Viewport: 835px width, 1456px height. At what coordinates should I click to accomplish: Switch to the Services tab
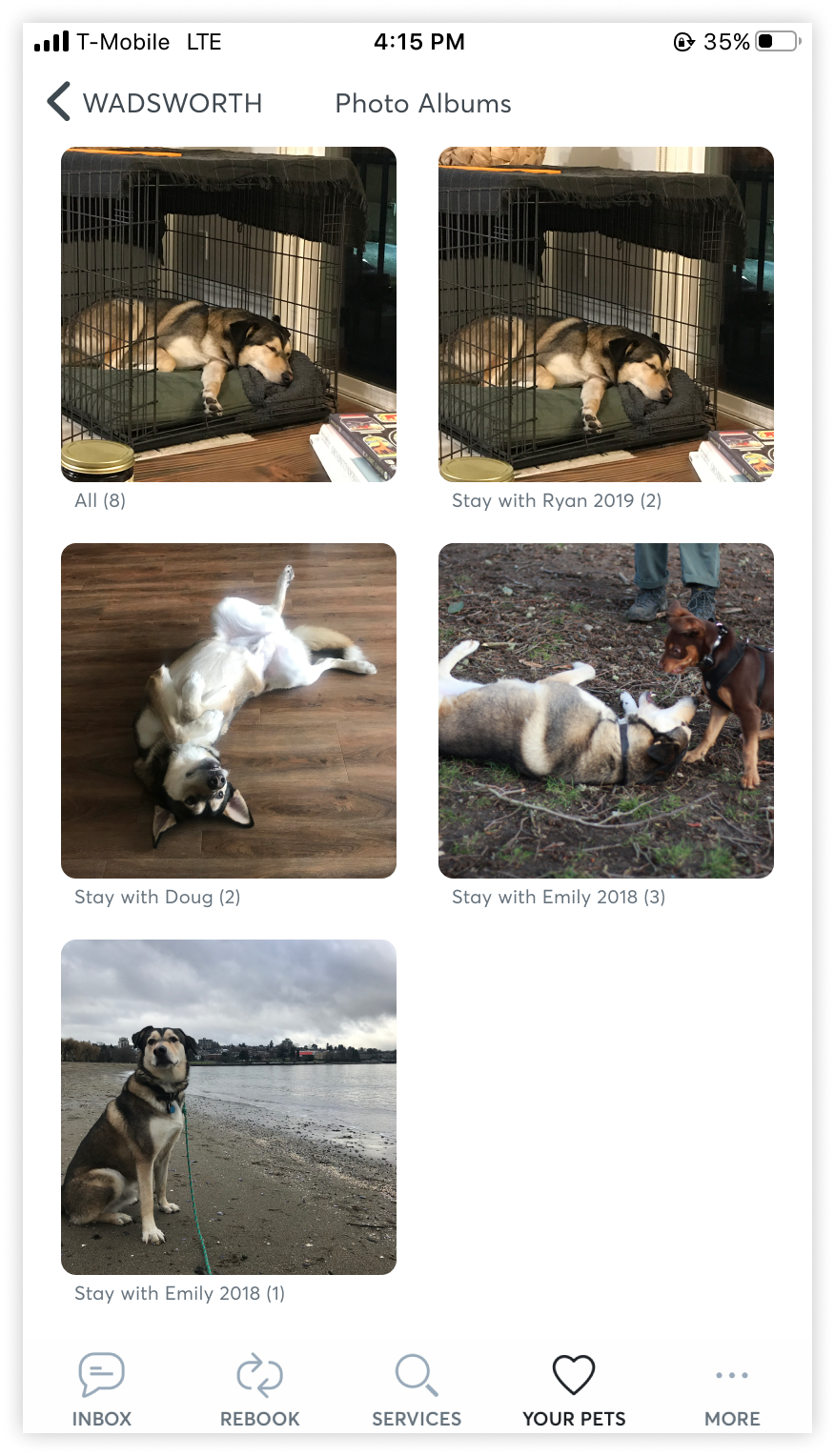(417, 1390)
